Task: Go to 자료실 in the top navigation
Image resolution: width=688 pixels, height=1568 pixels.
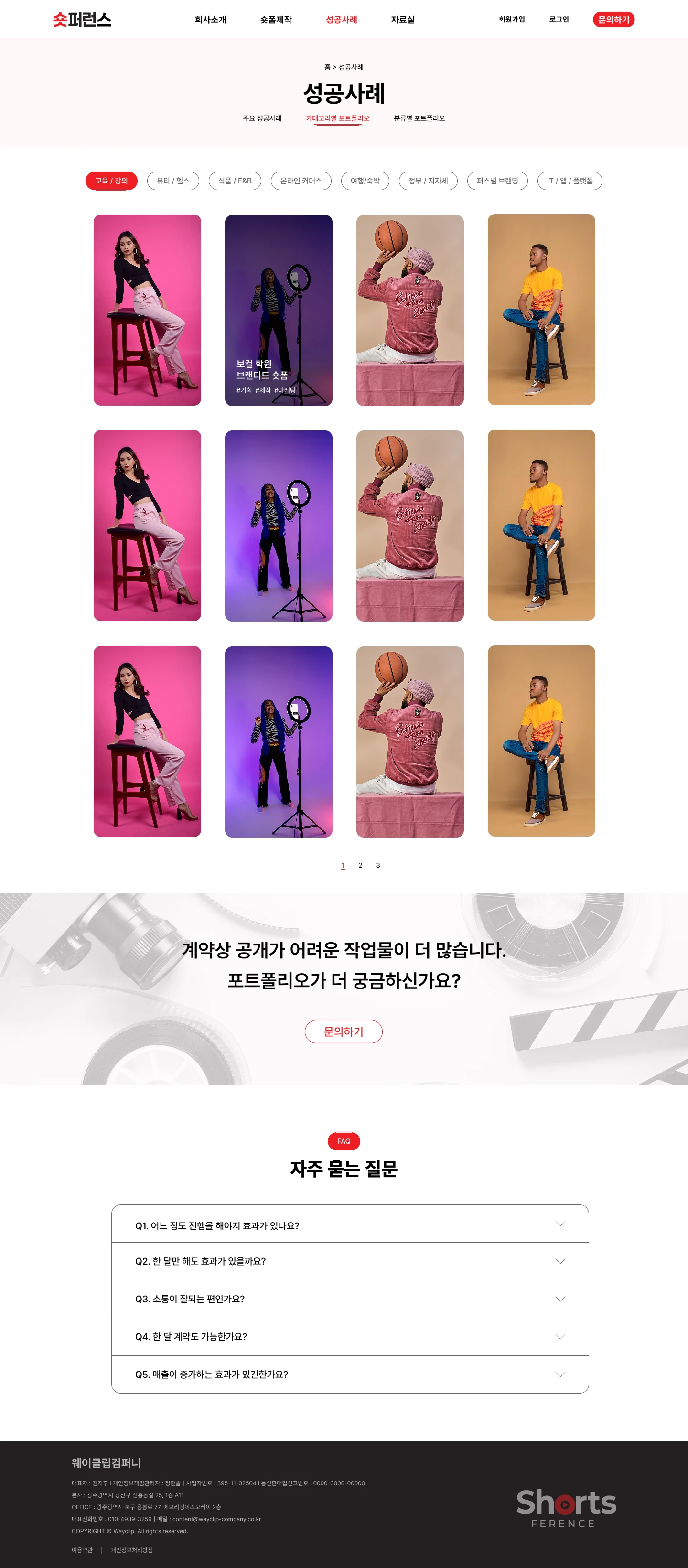Action: point(402,20)
